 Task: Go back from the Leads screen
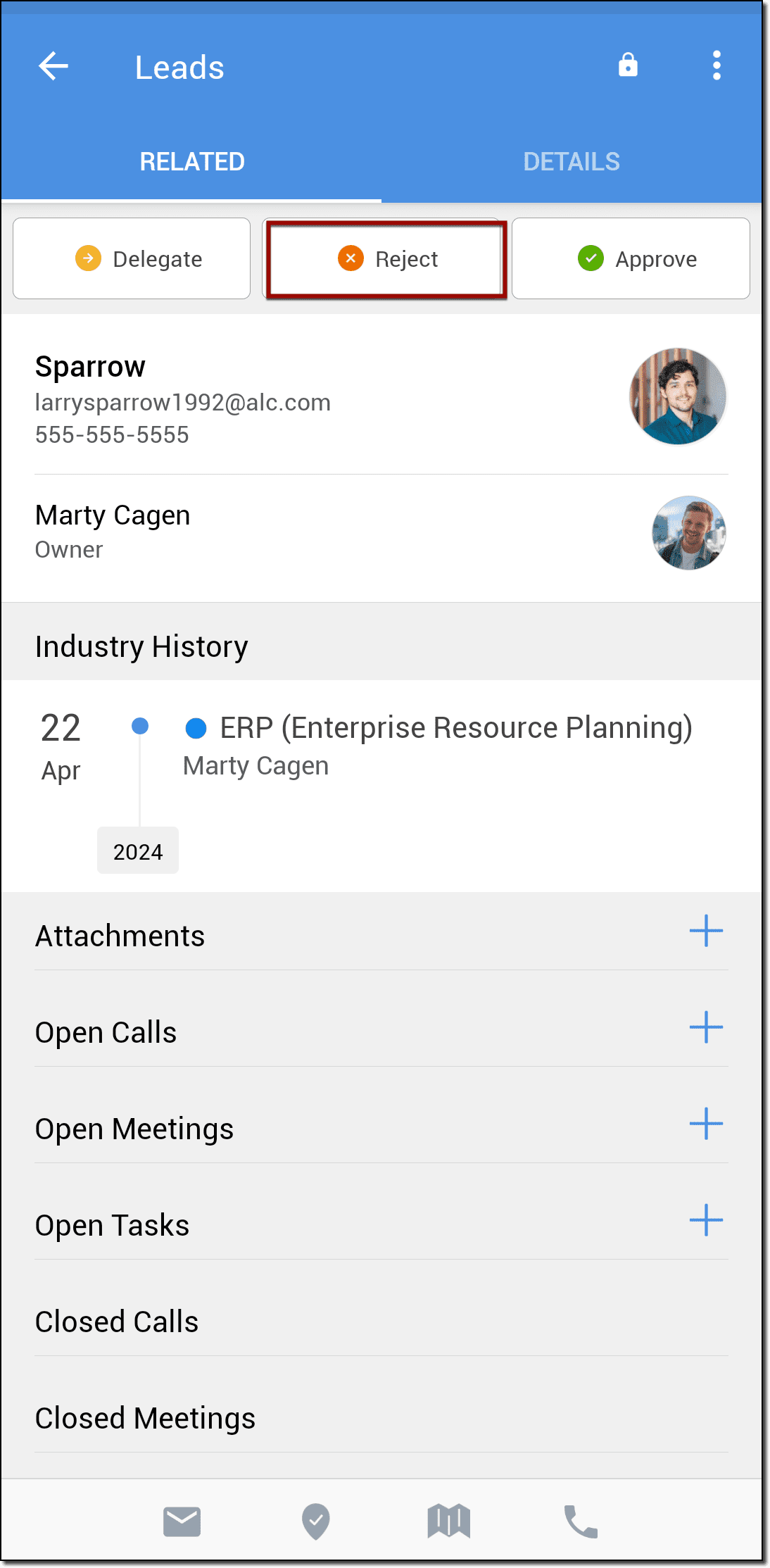pyautogui.click(x=53, y=67)
